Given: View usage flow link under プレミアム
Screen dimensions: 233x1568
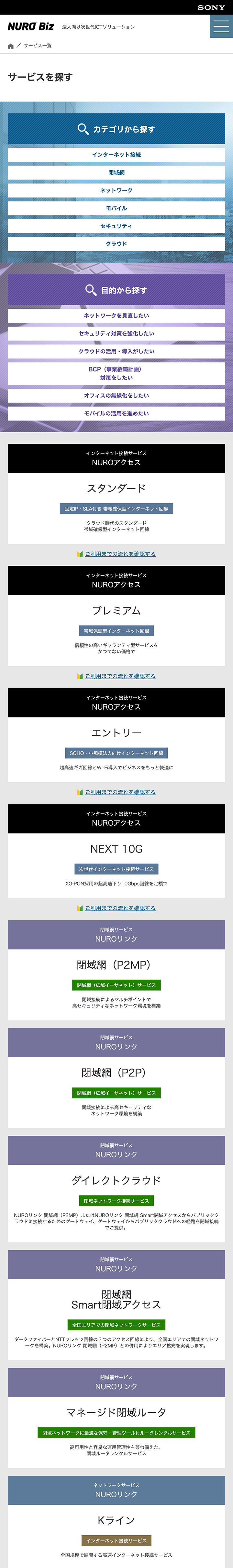Looking at the screenshot, I should point(119,676).
